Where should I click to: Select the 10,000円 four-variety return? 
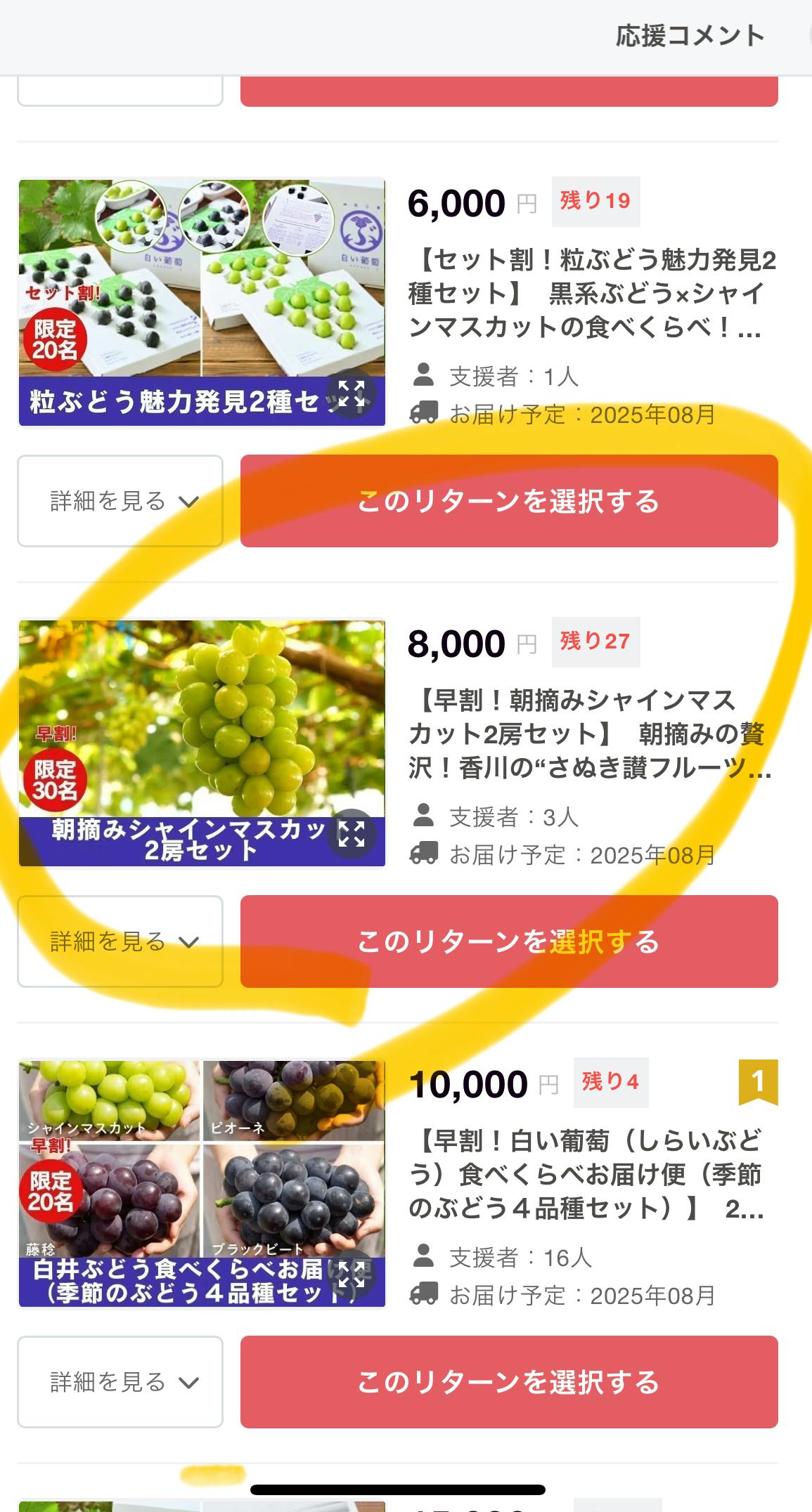coord(509,1382)
